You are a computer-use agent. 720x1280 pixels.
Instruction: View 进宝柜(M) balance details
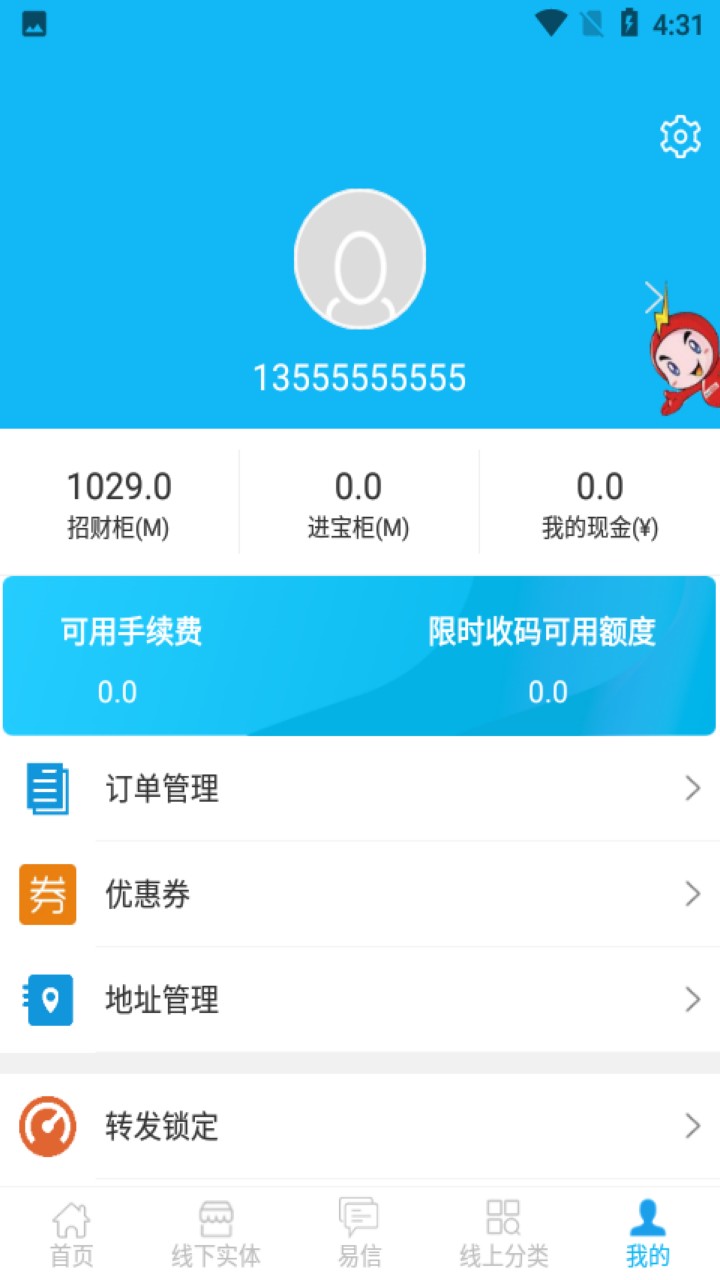click(358, 503)
